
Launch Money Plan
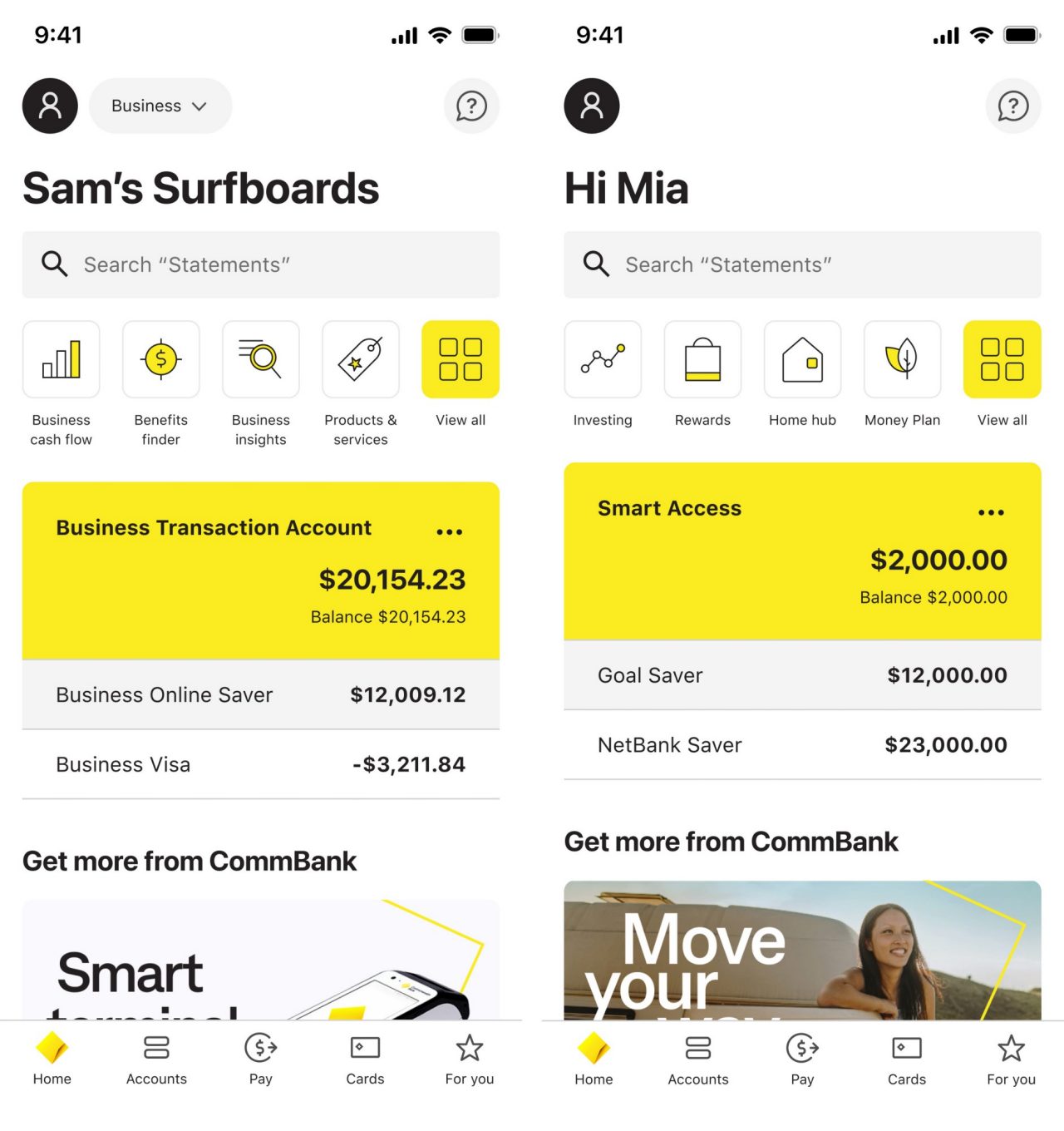click(901, 359)
